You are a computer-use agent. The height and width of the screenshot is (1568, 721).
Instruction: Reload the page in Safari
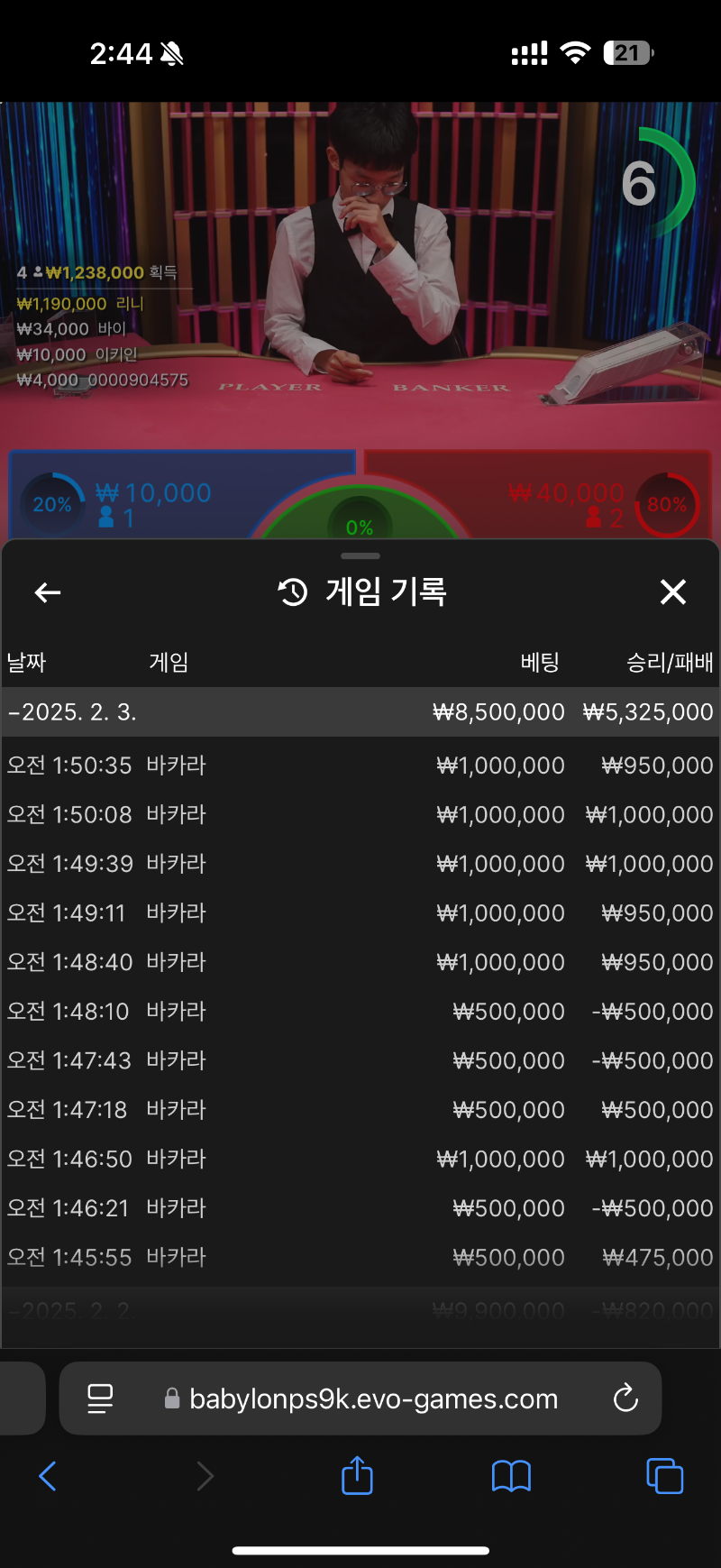pos(625,1398)
